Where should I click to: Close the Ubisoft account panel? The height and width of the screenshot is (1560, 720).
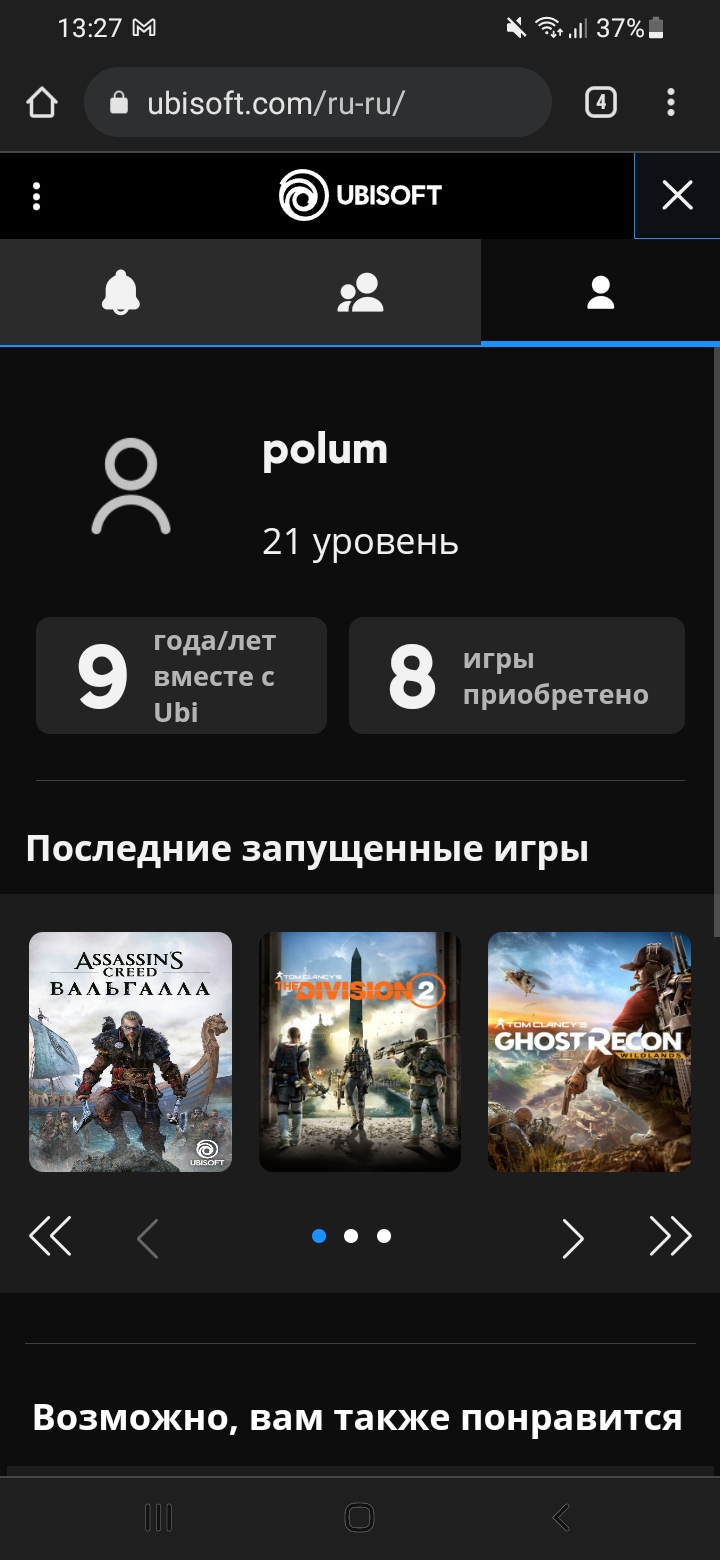tap(677, 196)
